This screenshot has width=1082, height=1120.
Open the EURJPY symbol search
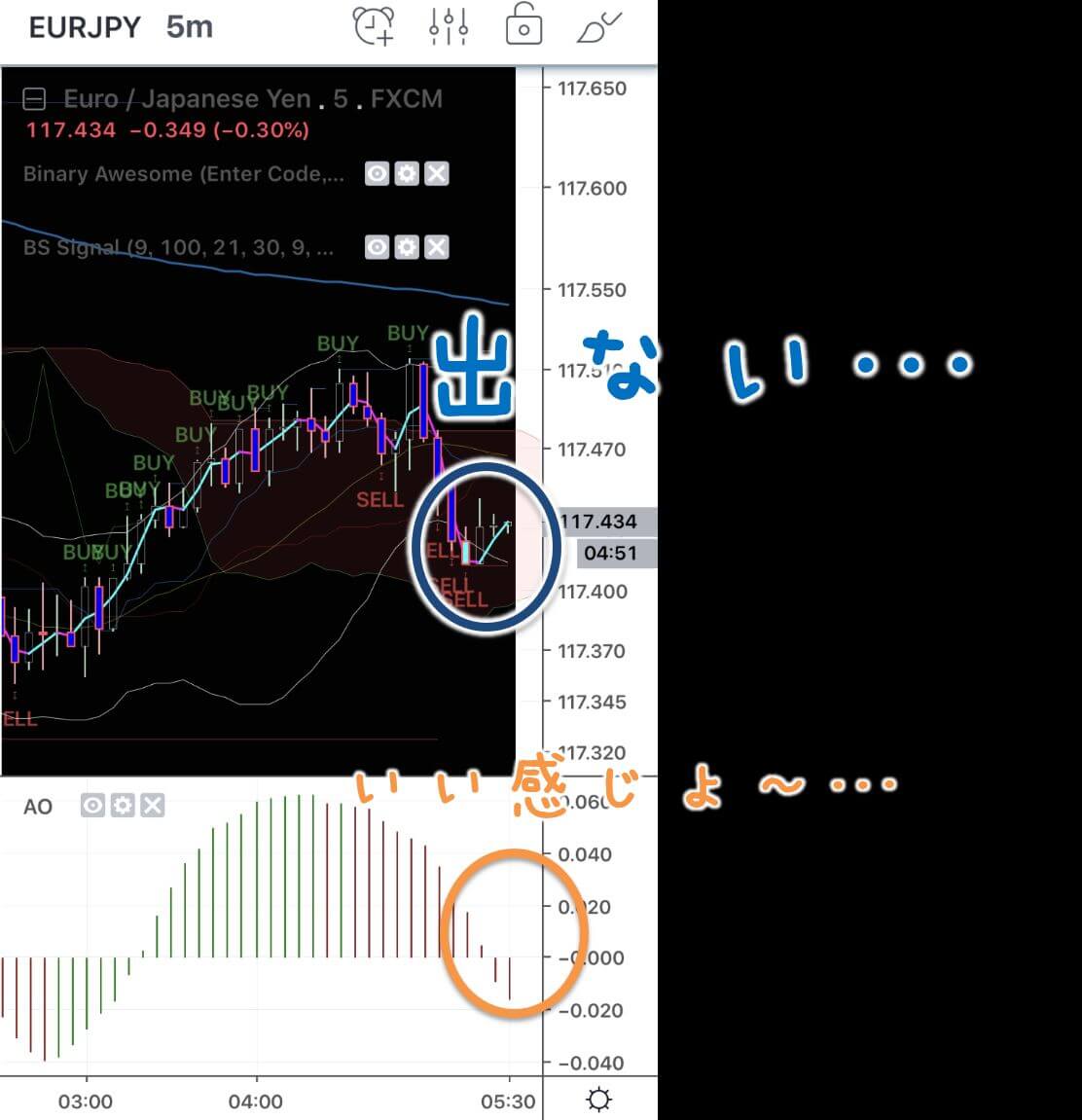[x=85, y=27]
